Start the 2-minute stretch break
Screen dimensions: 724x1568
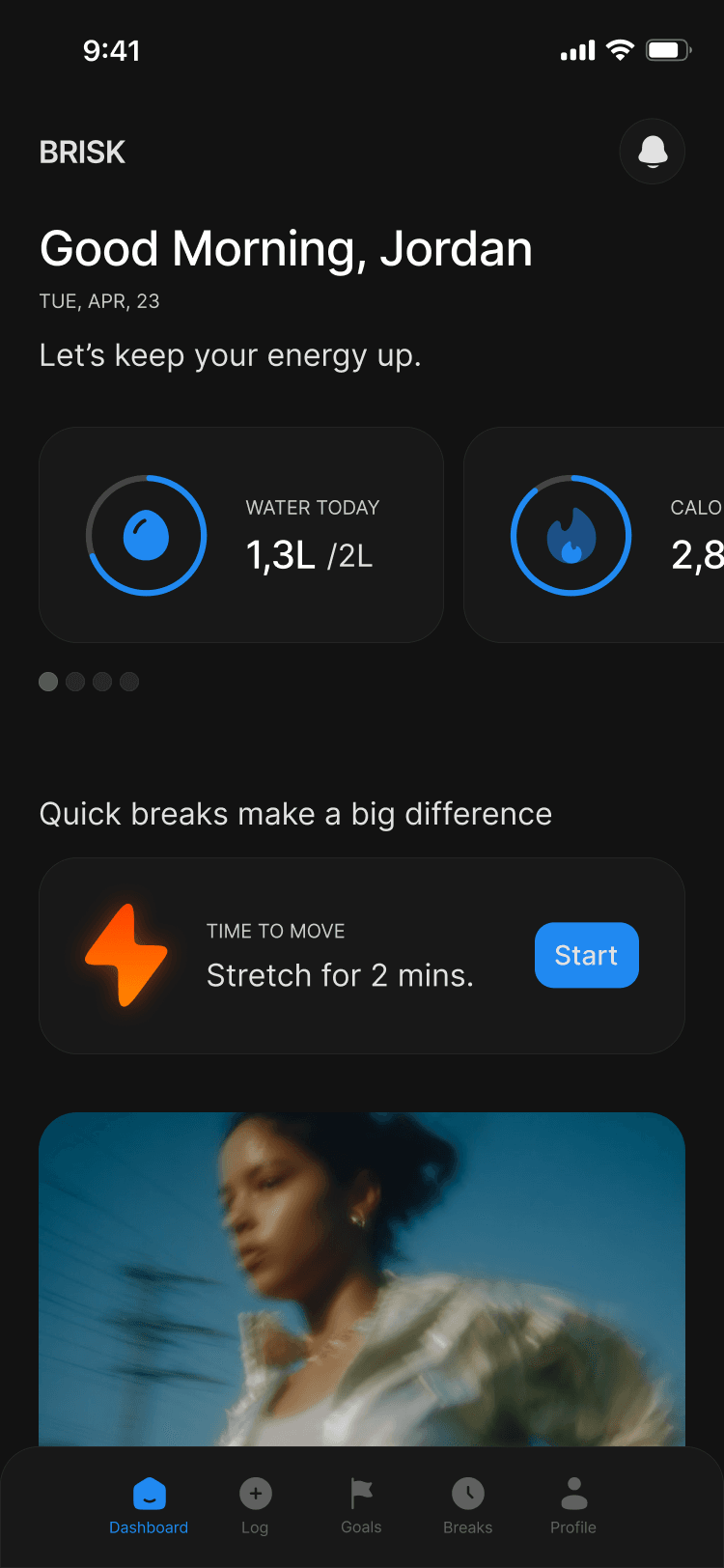587,955
